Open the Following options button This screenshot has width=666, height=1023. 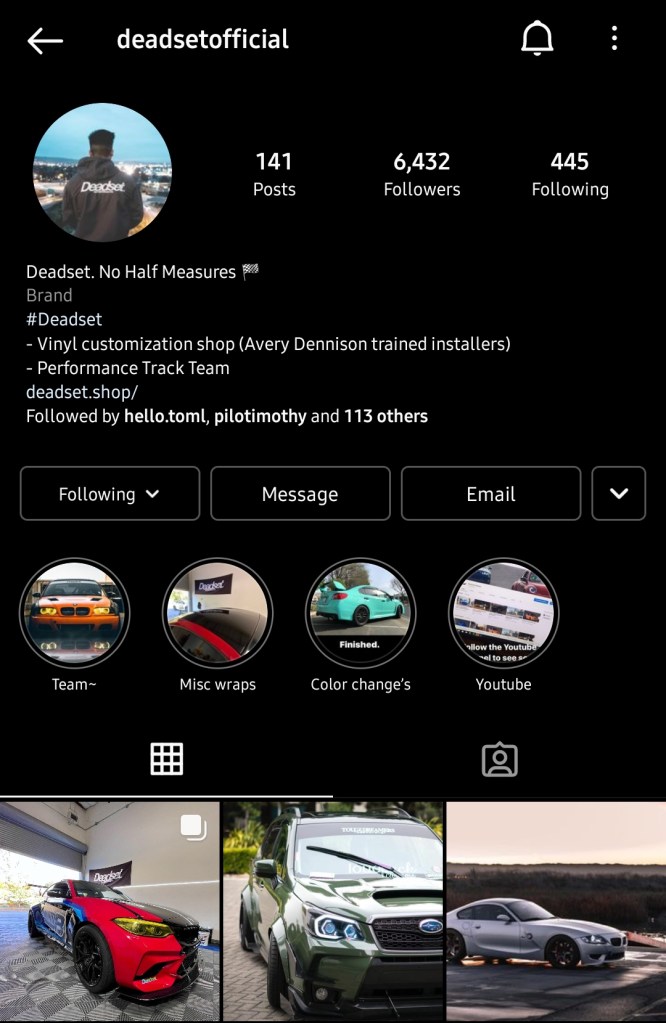pyautogui.click(x=110, y=494)
